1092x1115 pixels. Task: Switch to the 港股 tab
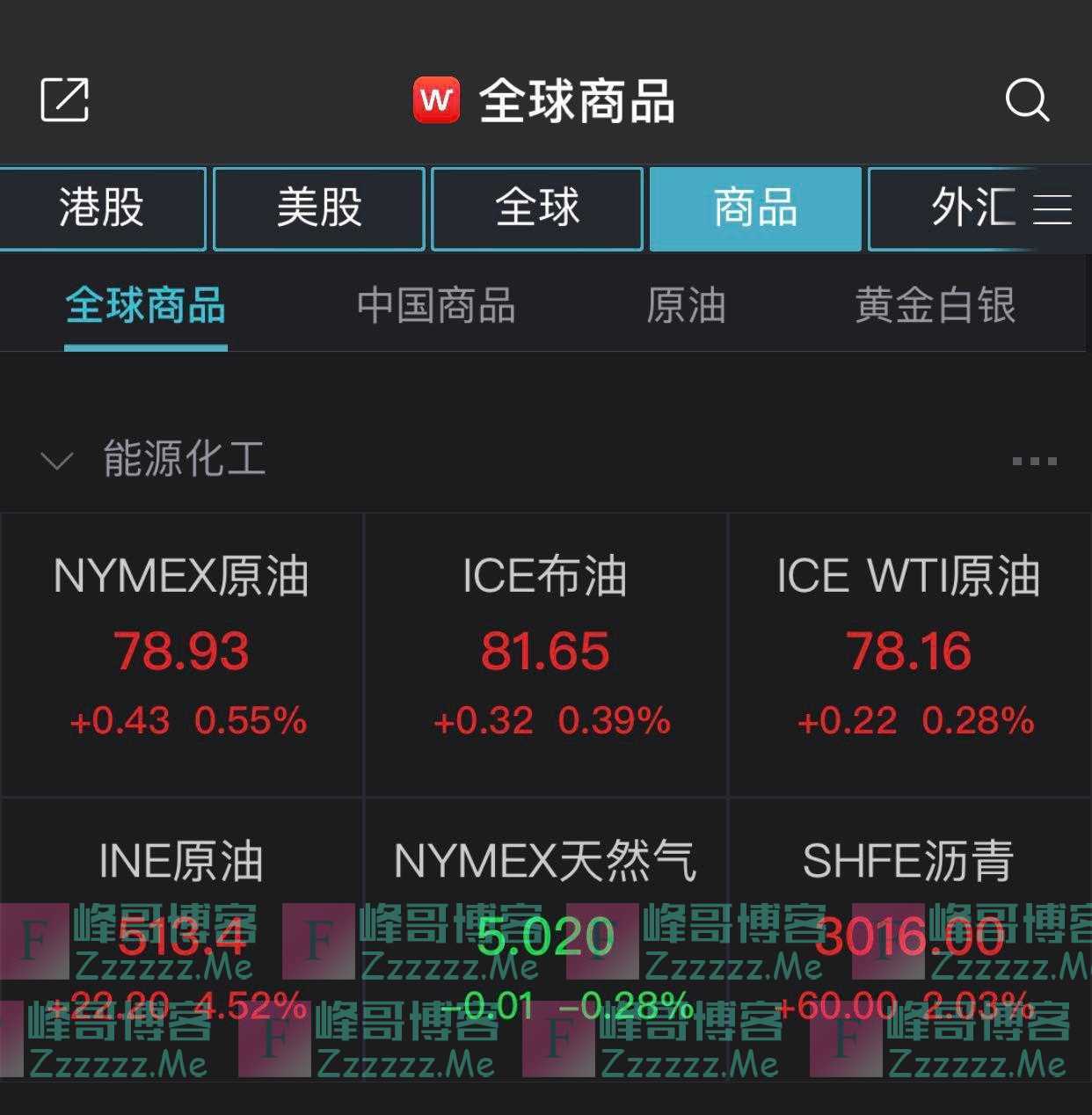[102, 208]
